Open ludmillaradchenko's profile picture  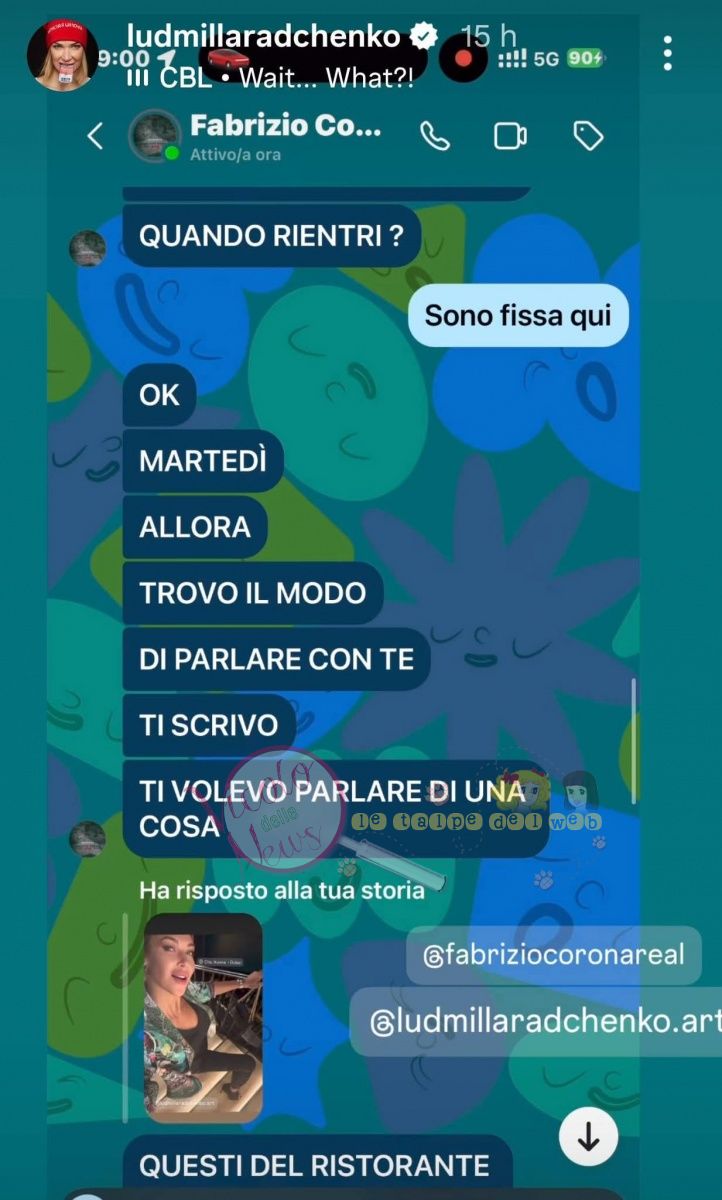click(62, 54)
